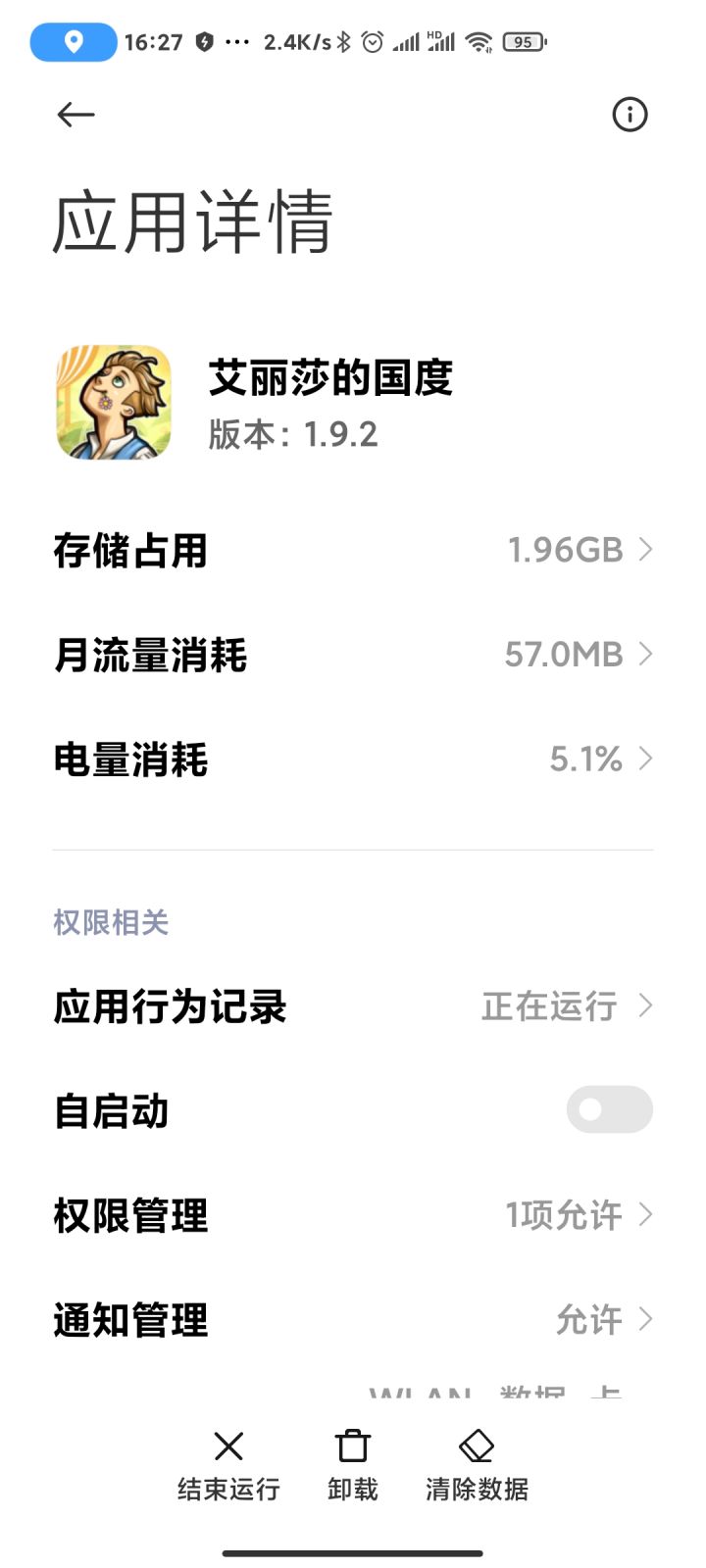
Task: Open 存储占用 storage details
Action: [x=353, y=550]
